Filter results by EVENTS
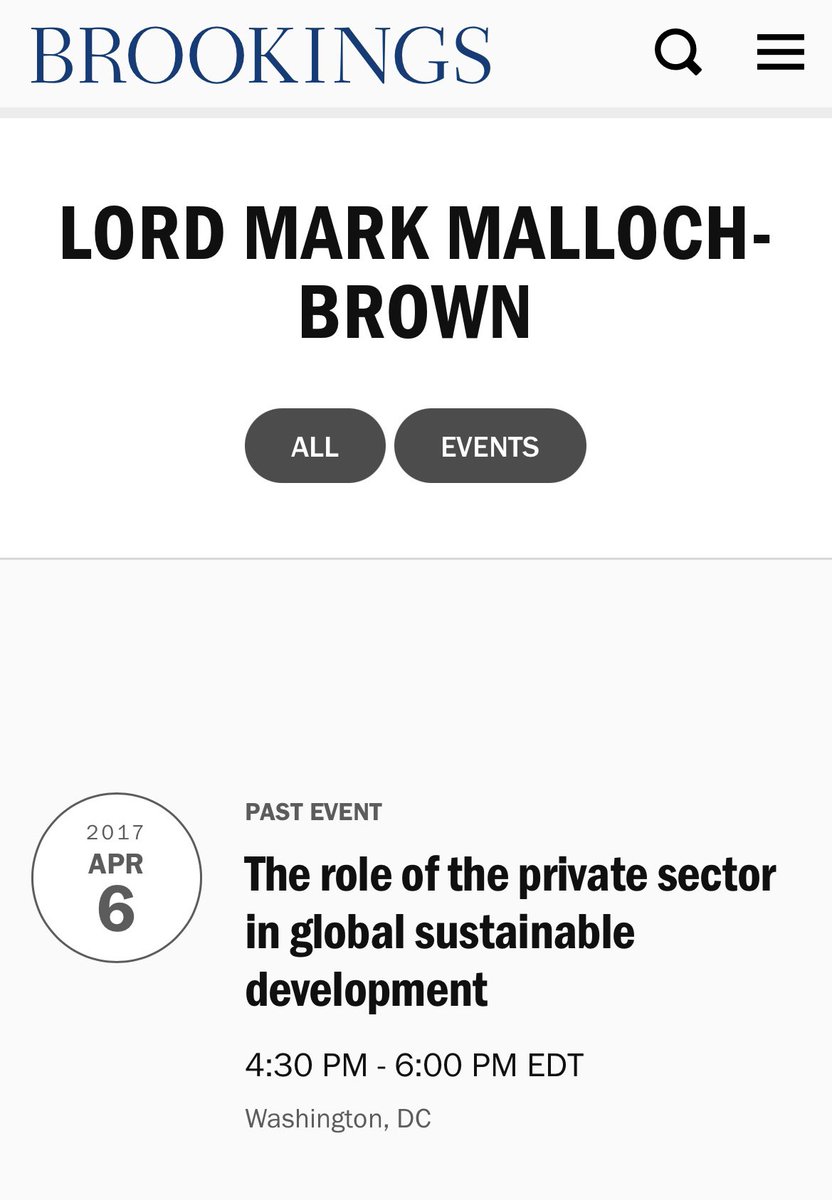 coord(490,446)
